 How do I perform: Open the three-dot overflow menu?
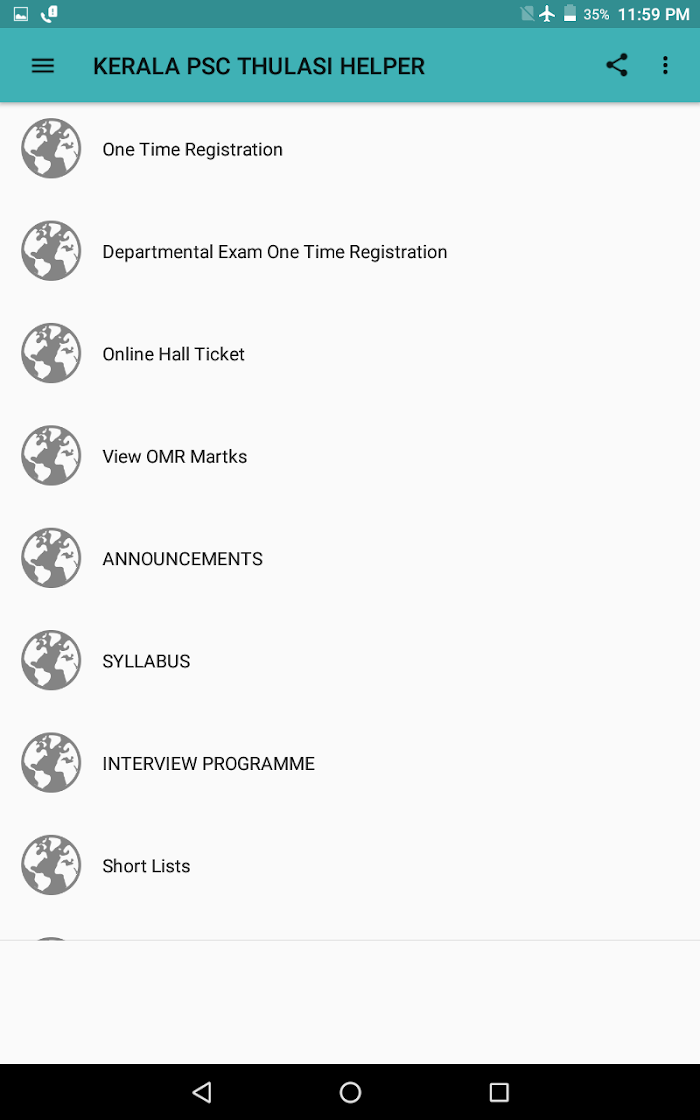point(665,66)
